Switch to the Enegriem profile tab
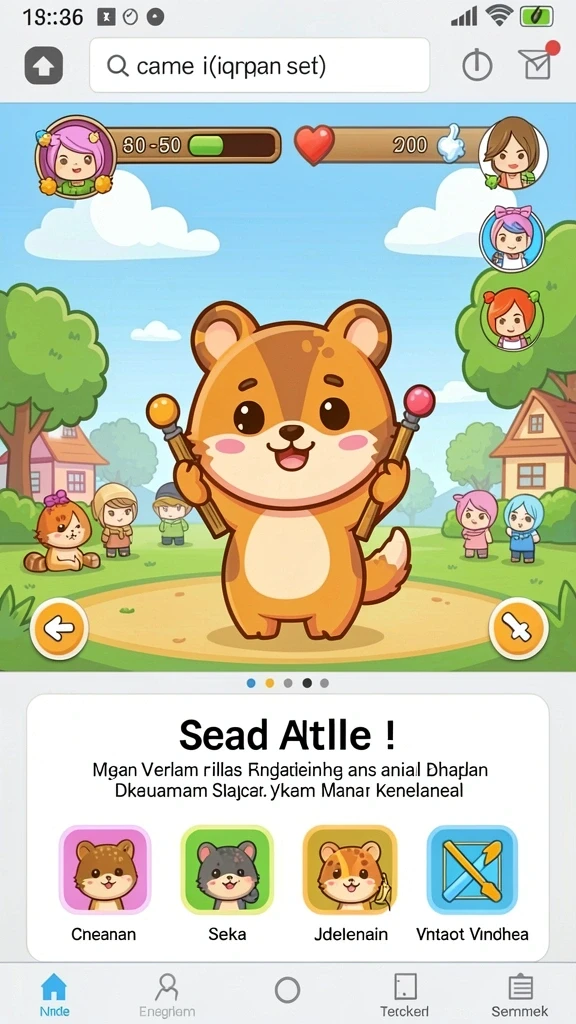Screen dimensions: 576x1024 [x=167, y=995]
